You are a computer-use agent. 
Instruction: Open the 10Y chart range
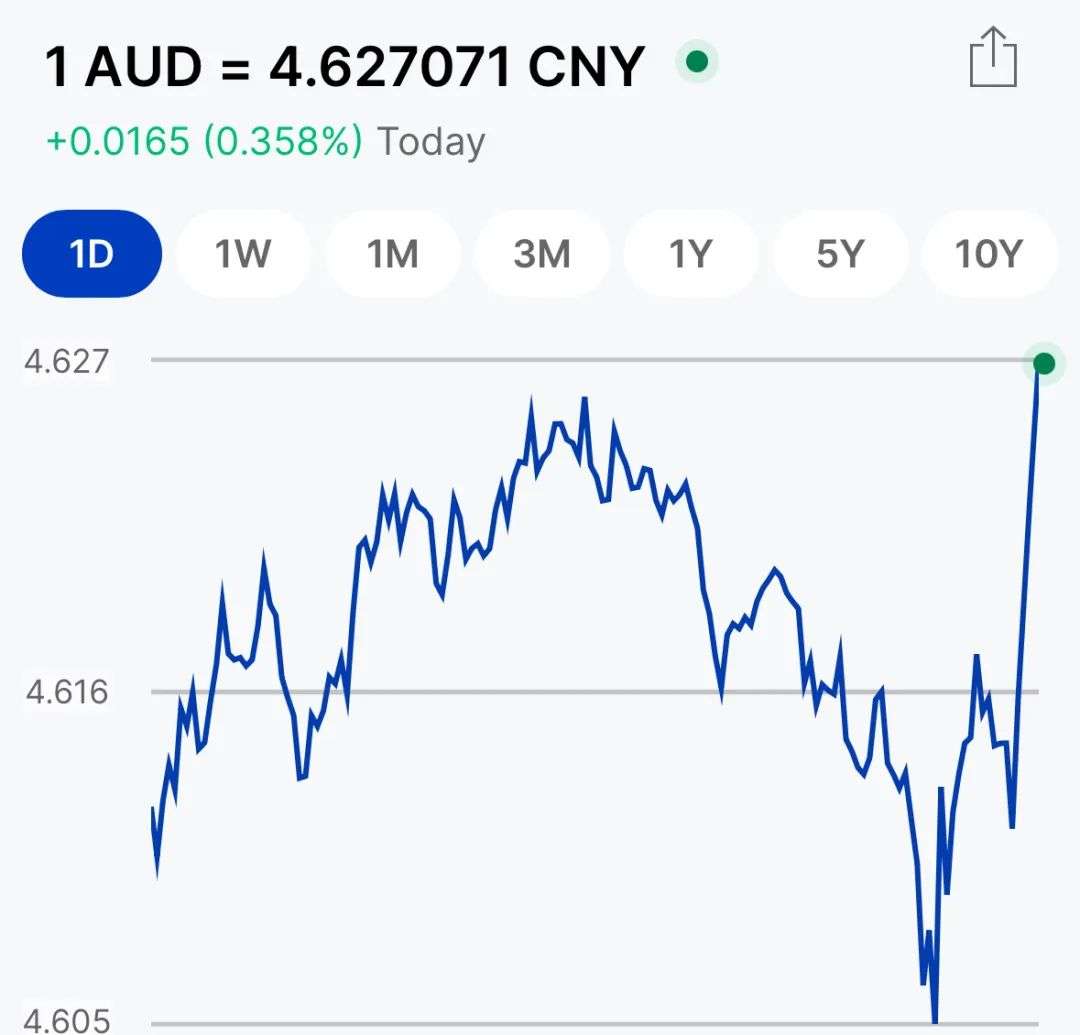click(x=988, y=254)
